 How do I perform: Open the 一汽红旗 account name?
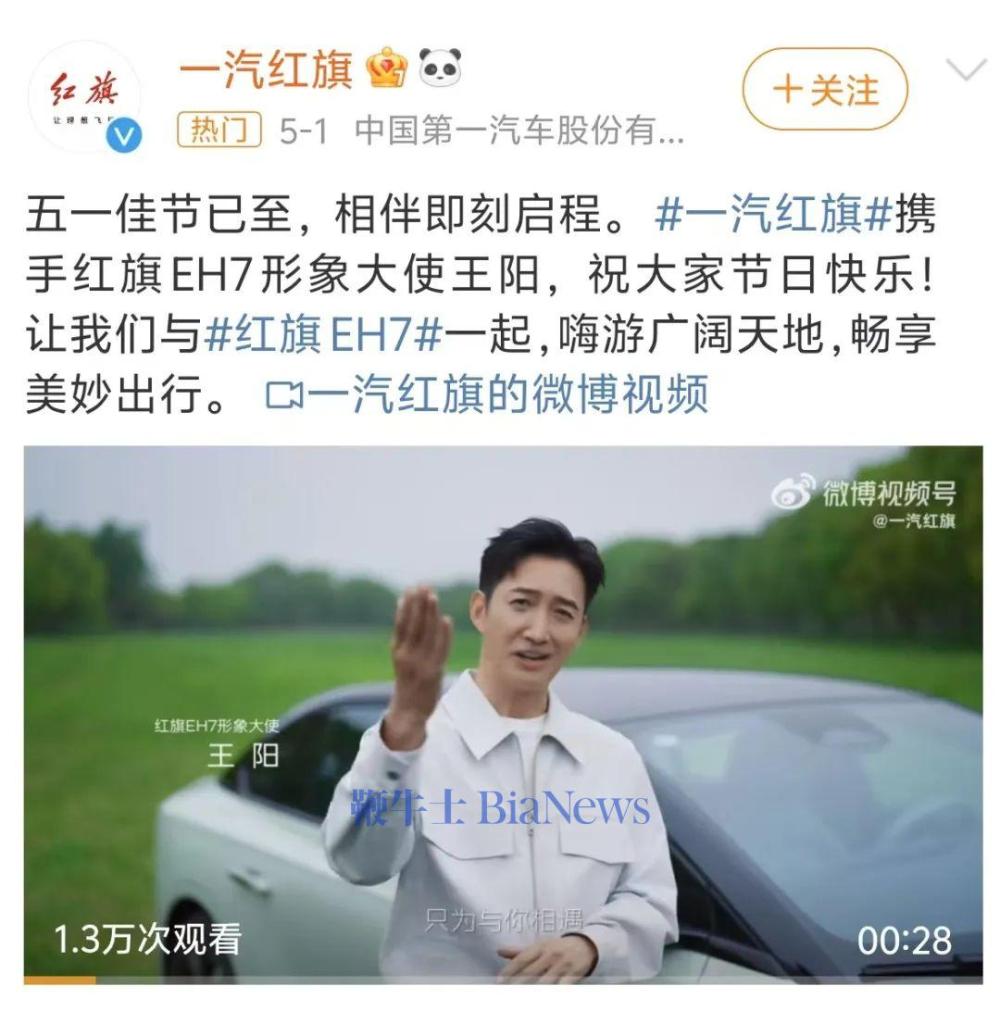point(266,68)
